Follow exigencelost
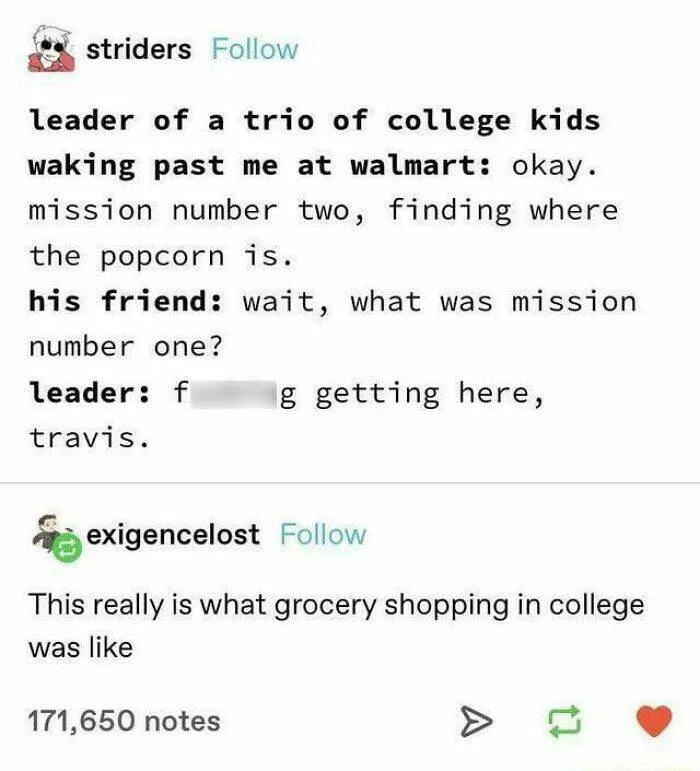700x771 pixels. pyautogui.click(x=323, y=535)
